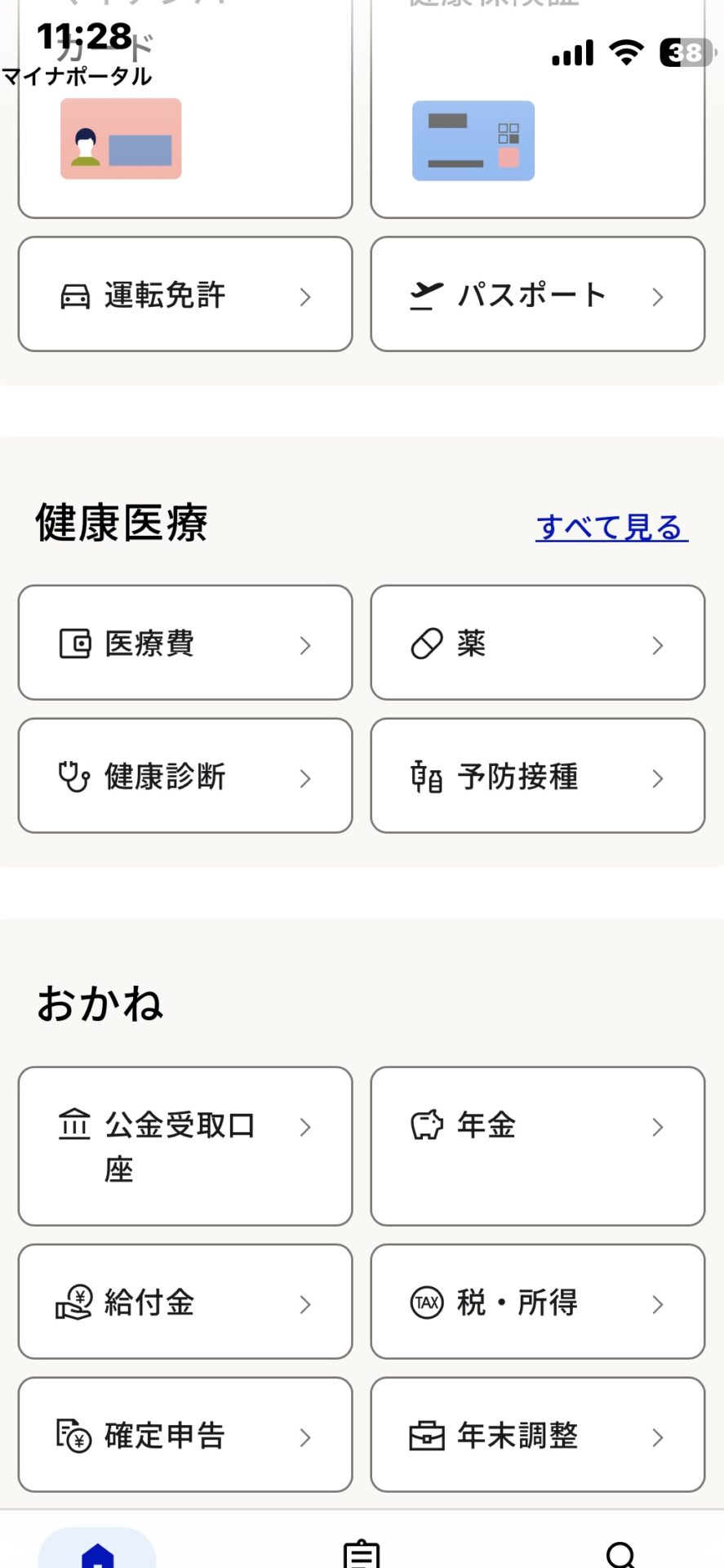The width and height of the screenshot is (724, 1568).
Task: View 健康診断 health checkup info
Action: pos(185,776)
